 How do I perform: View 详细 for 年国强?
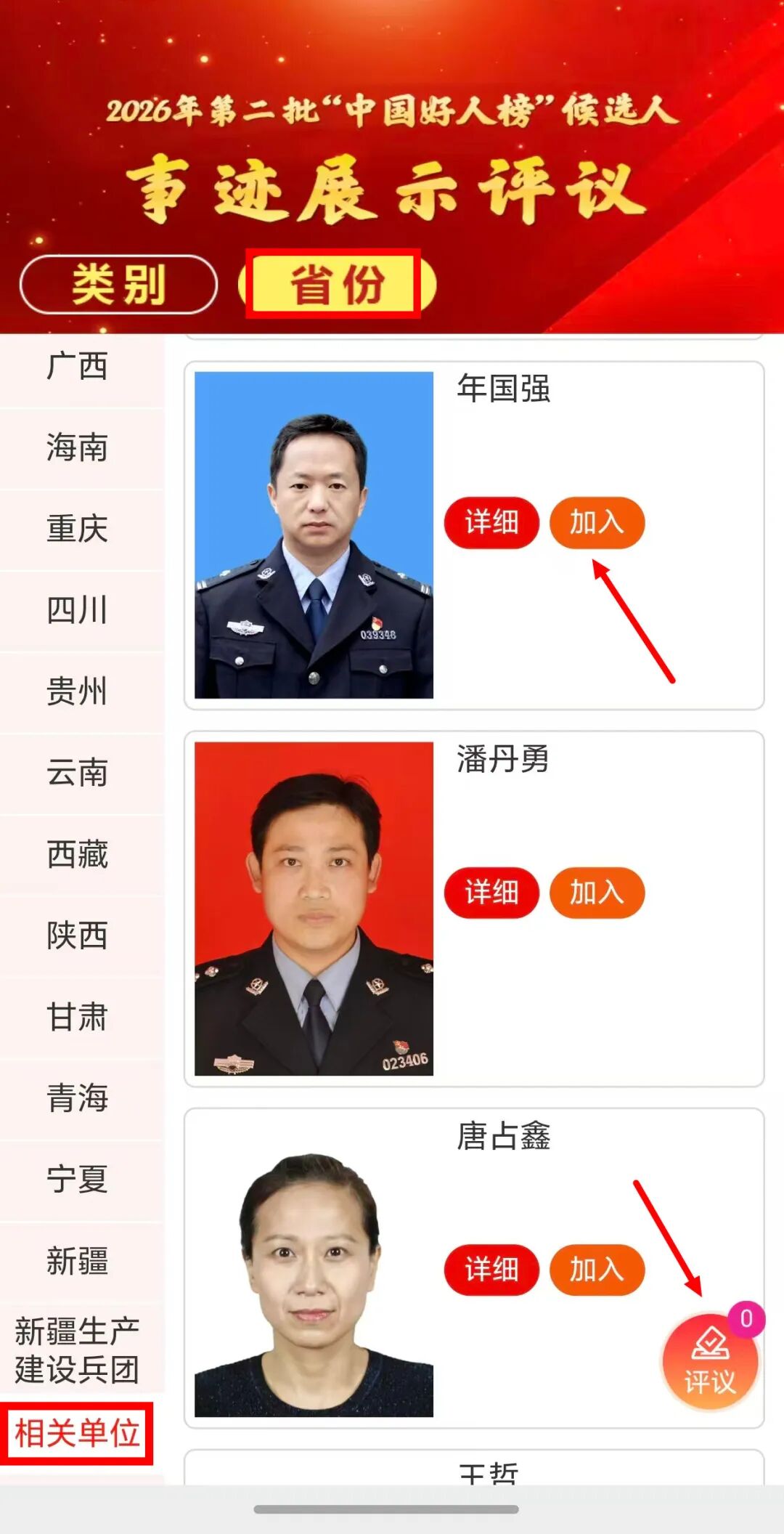(491, 523)
